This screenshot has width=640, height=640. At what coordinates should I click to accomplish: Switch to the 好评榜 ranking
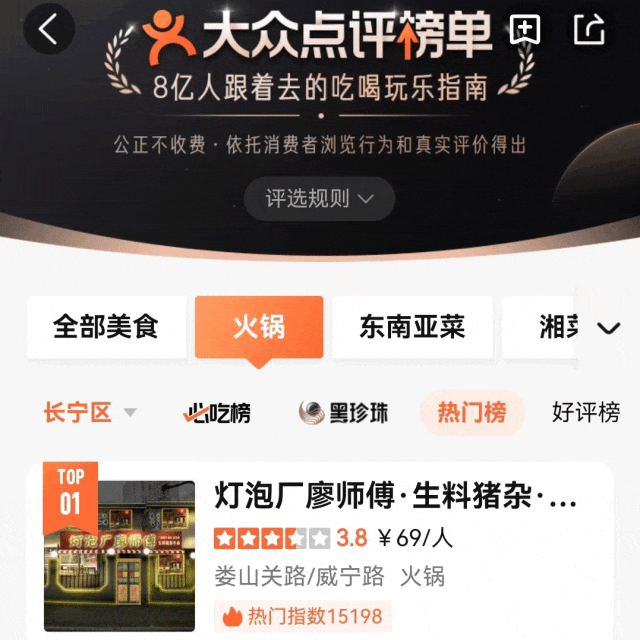click(586, 412)
